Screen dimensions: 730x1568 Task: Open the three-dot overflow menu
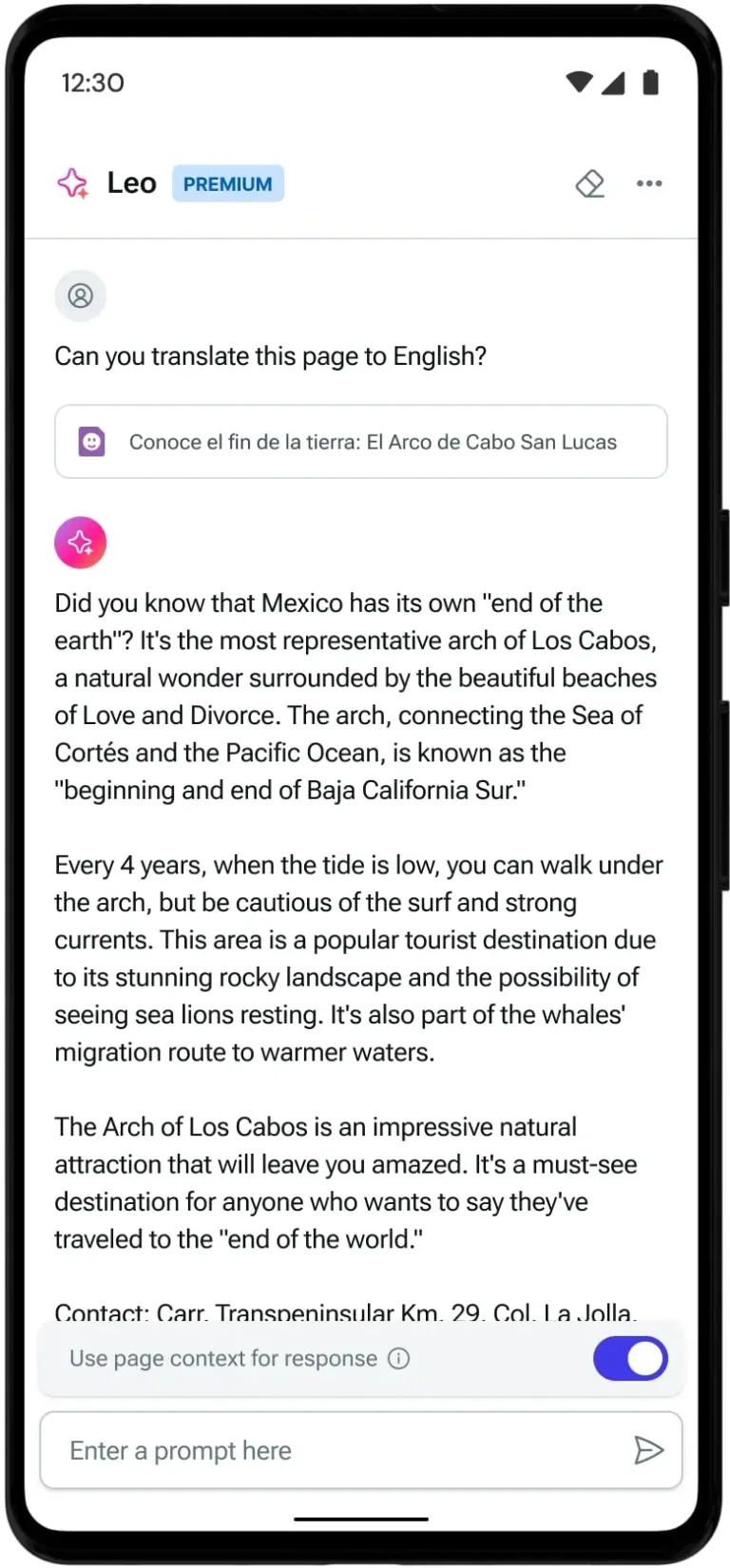click(649, 183)
